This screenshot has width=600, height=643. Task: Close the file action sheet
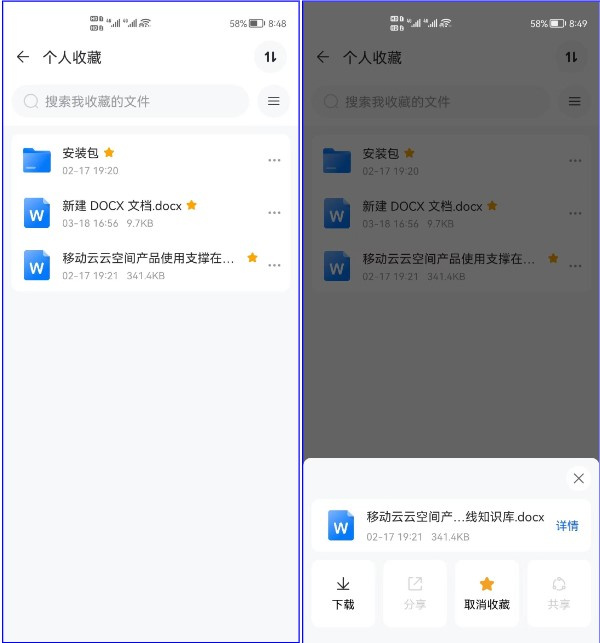tap(578, 478)
